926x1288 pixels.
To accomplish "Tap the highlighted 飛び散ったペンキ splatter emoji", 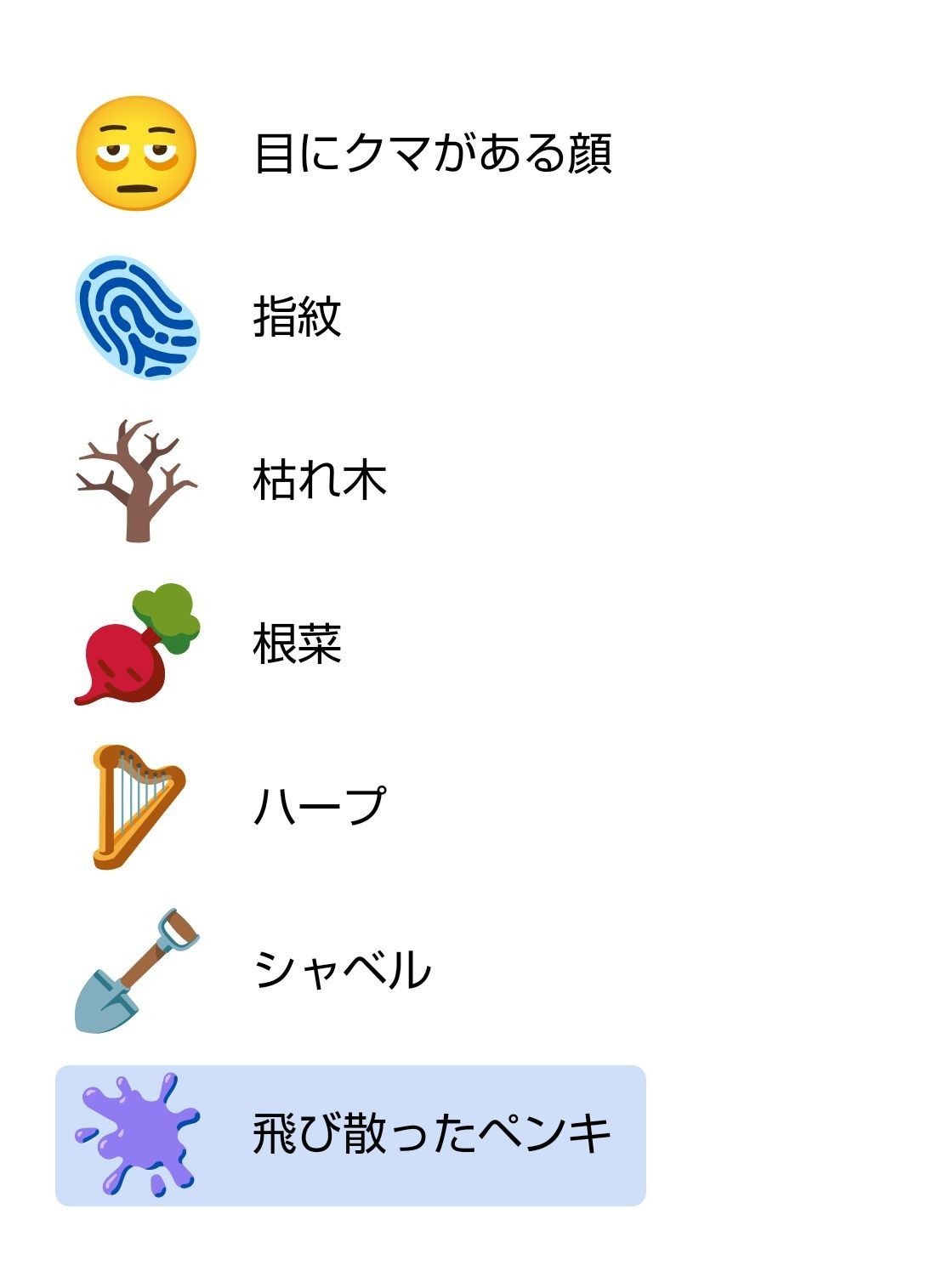I will point(136,1134).
